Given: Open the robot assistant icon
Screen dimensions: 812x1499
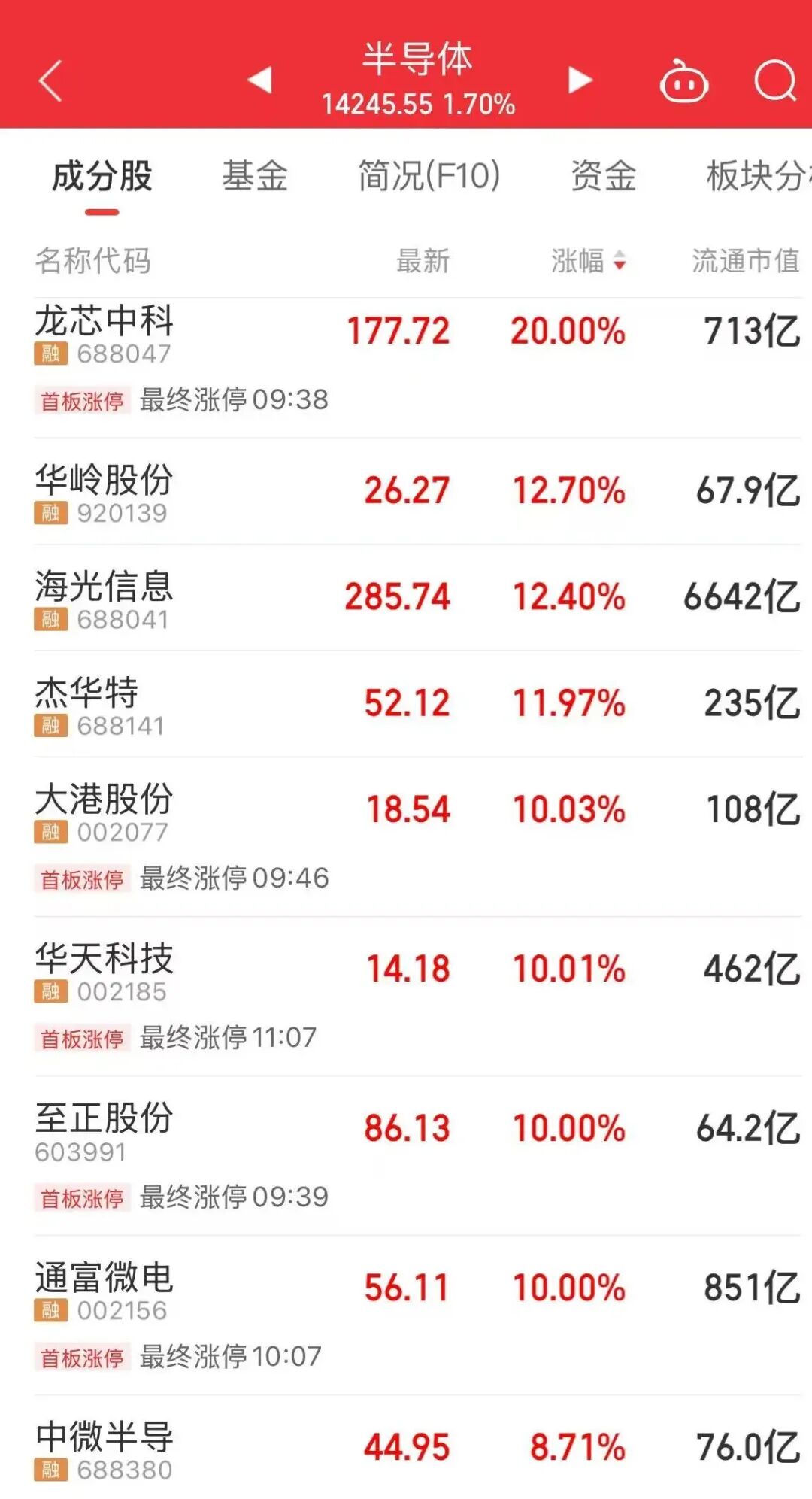Looking at the screenshot, I should tap(683, 80).
